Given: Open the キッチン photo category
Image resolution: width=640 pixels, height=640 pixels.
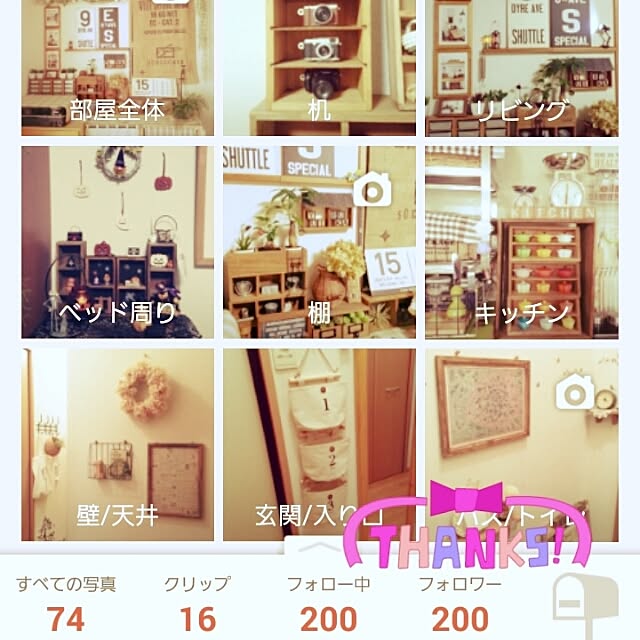Looking at the screenshot, I should (521, 242).
